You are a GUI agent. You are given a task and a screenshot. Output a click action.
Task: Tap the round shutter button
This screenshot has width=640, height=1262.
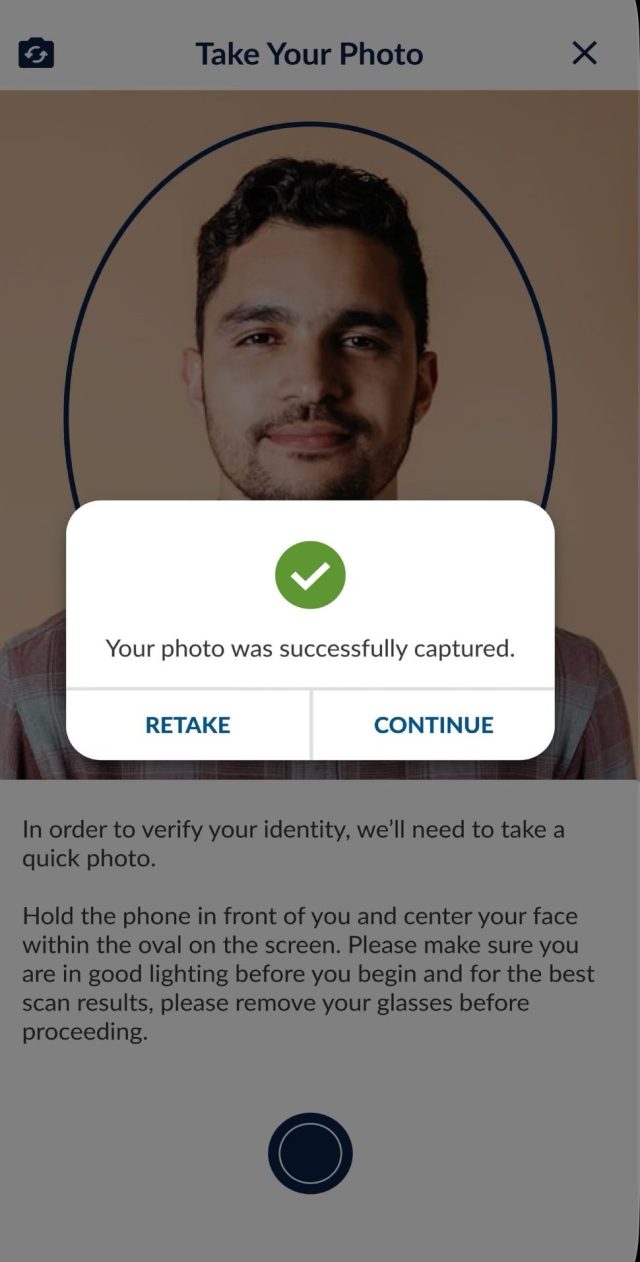310,1153
